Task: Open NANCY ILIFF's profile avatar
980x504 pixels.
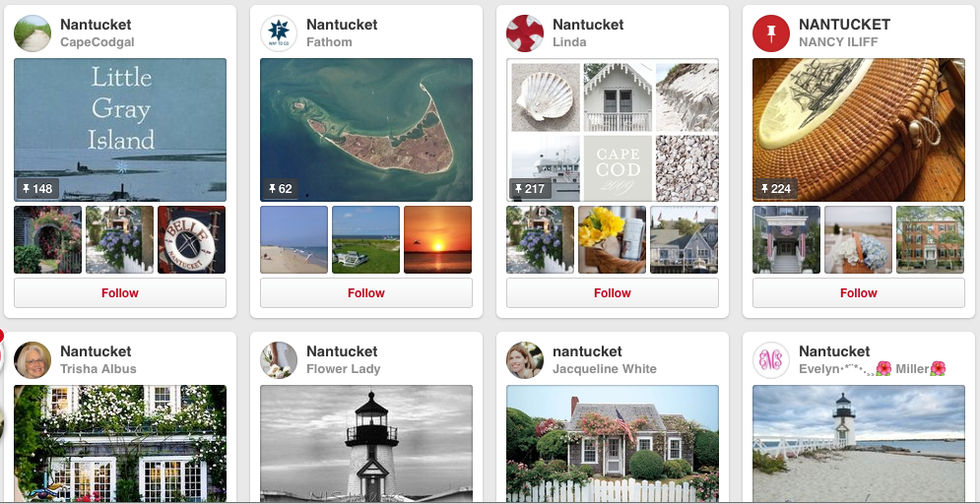Action: pos(771,33)
